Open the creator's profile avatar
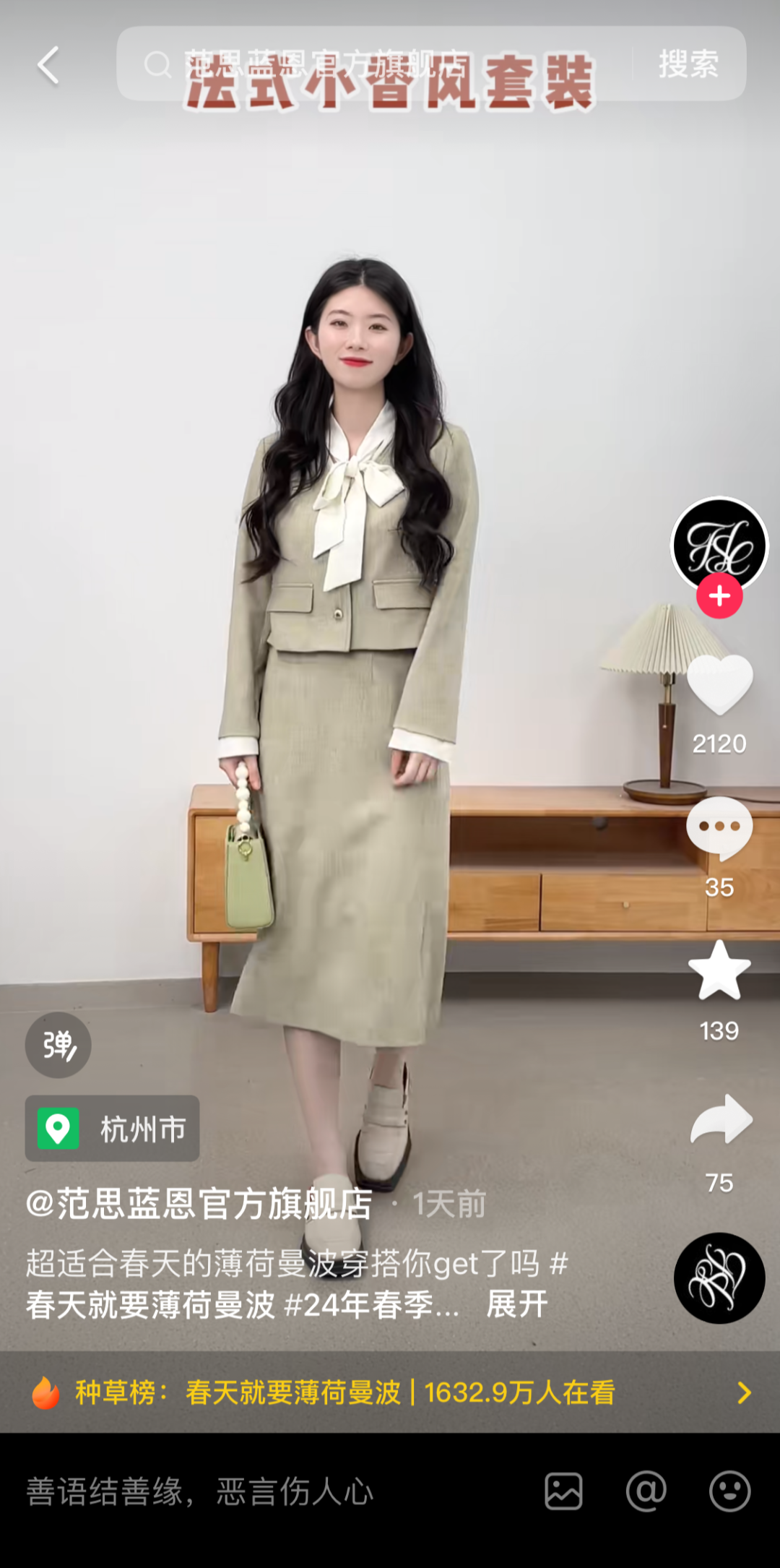This screenshot has width=780, height=1568. pos(719,543)
